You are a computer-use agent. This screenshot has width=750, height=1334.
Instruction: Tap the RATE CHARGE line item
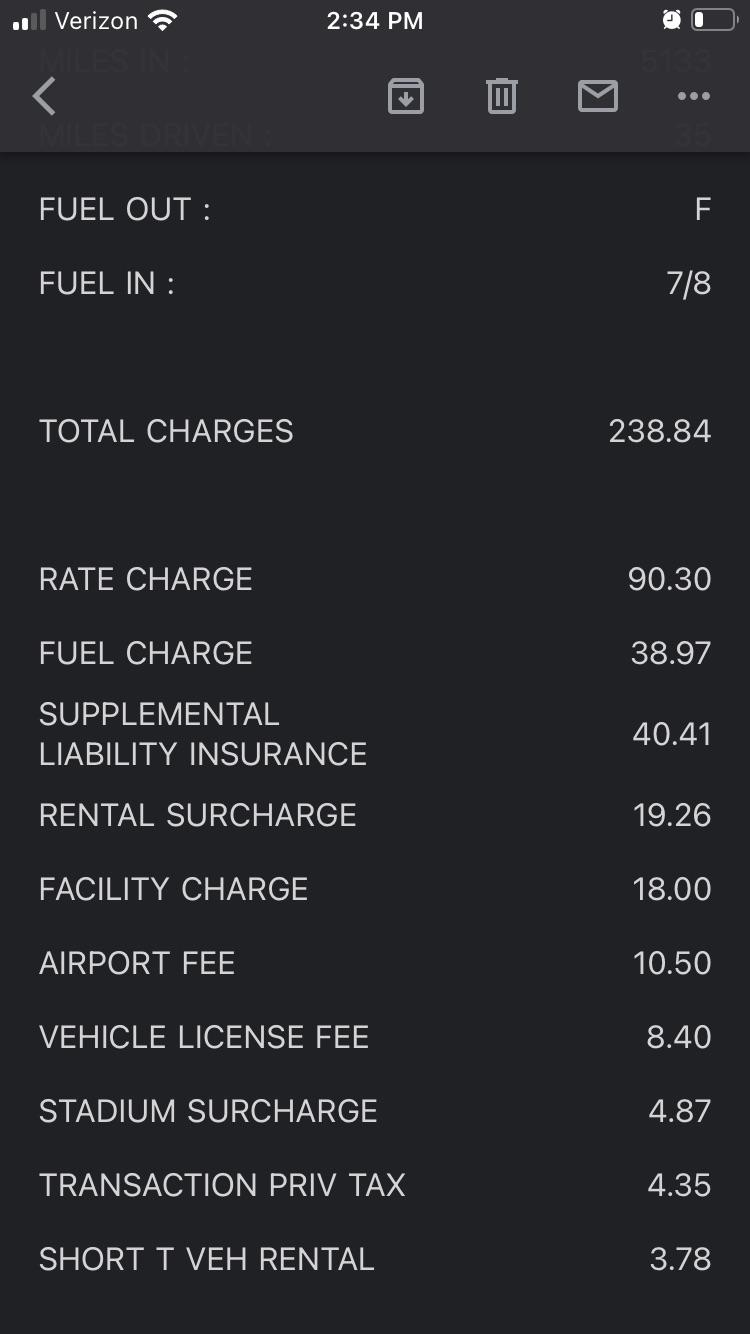point(145,578)
